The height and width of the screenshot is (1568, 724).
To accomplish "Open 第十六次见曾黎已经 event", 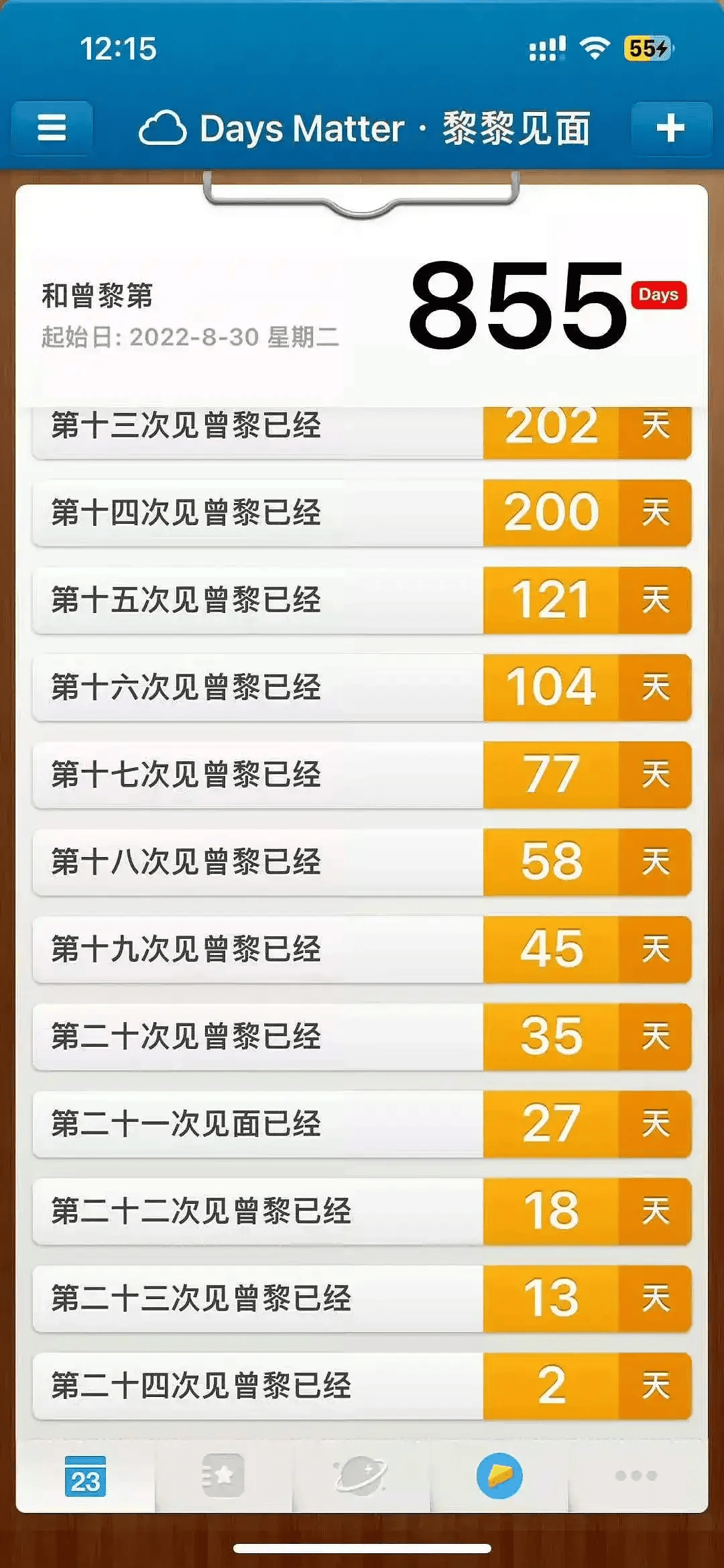I will click(x=362, y=687).
